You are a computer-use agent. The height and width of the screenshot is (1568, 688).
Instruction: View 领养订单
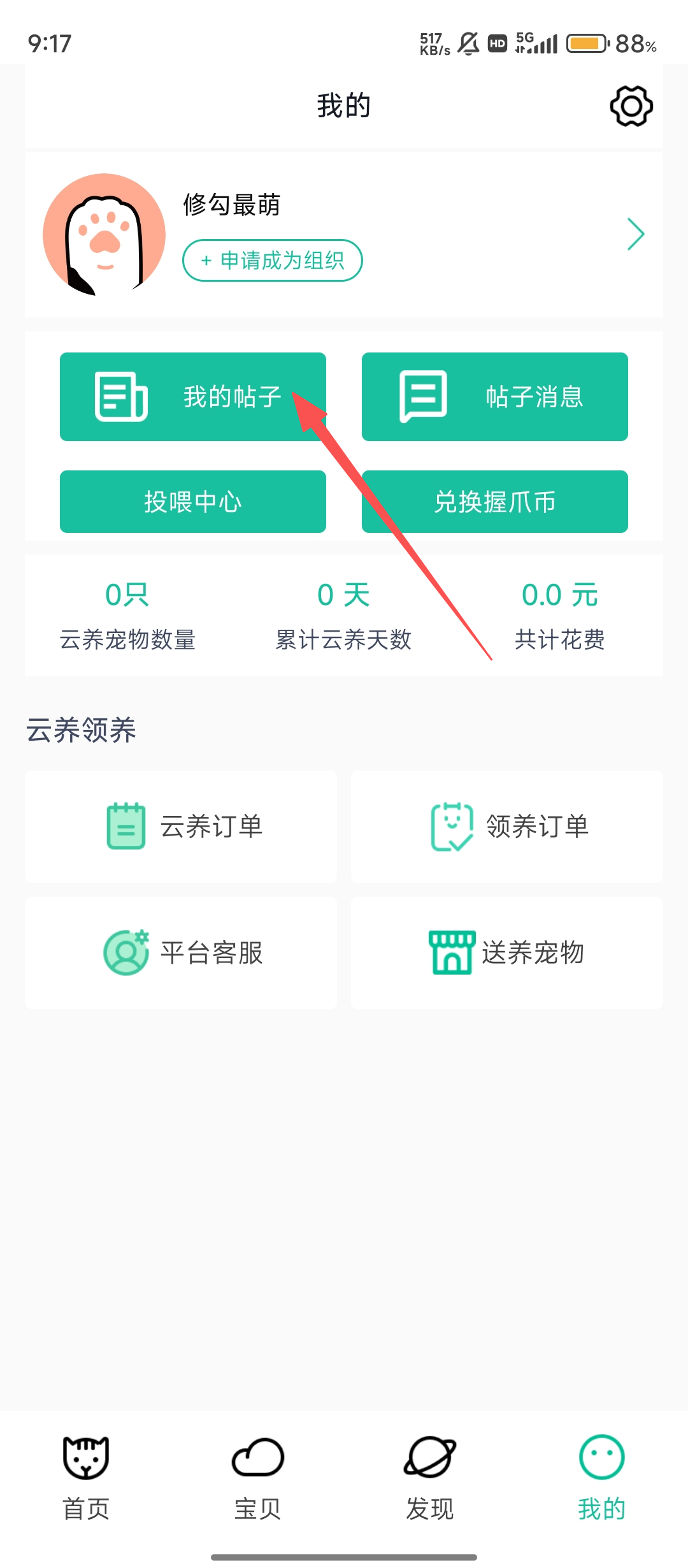pyautogui.click(x=506, y=827)
